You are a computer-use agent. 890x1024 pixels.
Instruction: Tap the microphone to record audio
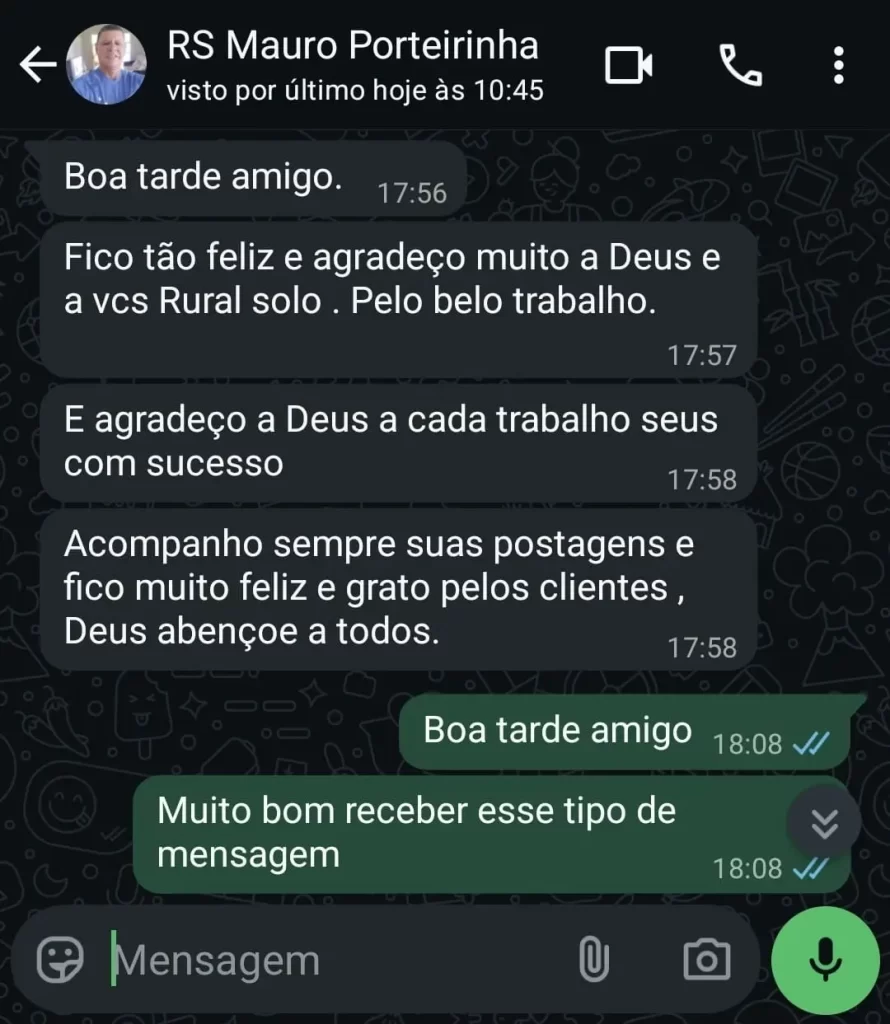(825, 961)
